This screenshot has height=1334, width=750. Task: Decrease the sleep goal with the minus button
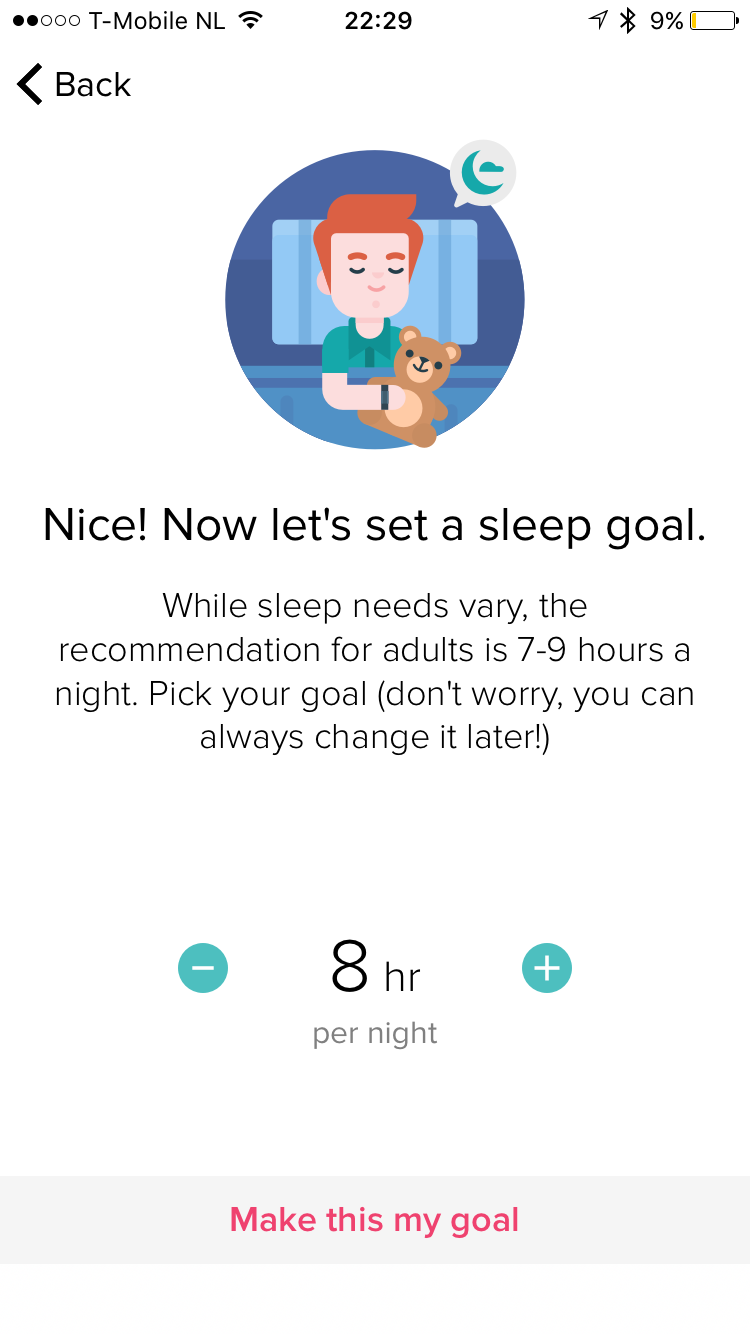(203, 968)
